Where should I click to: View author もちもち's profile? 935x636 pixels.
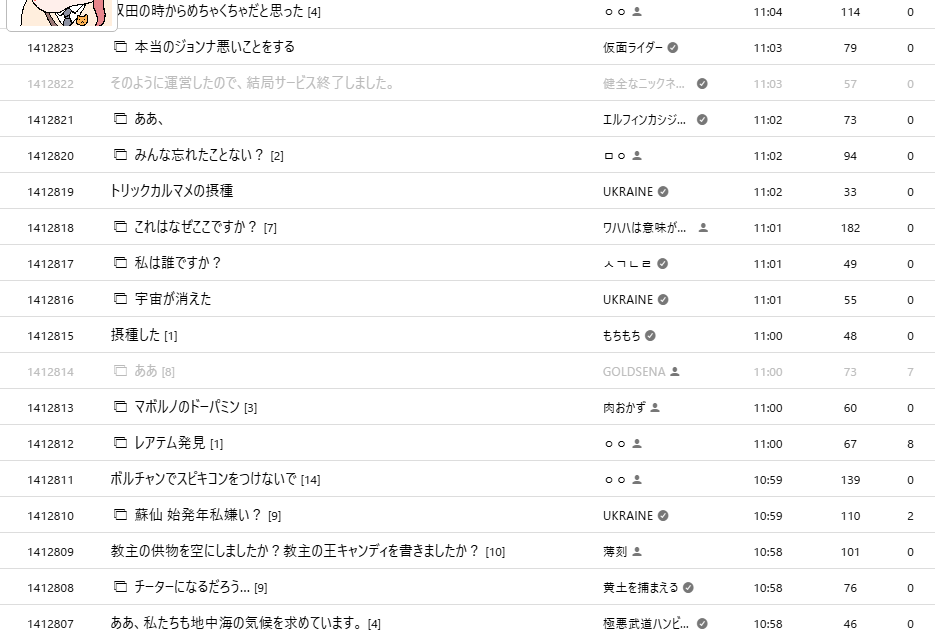point(621,336)
